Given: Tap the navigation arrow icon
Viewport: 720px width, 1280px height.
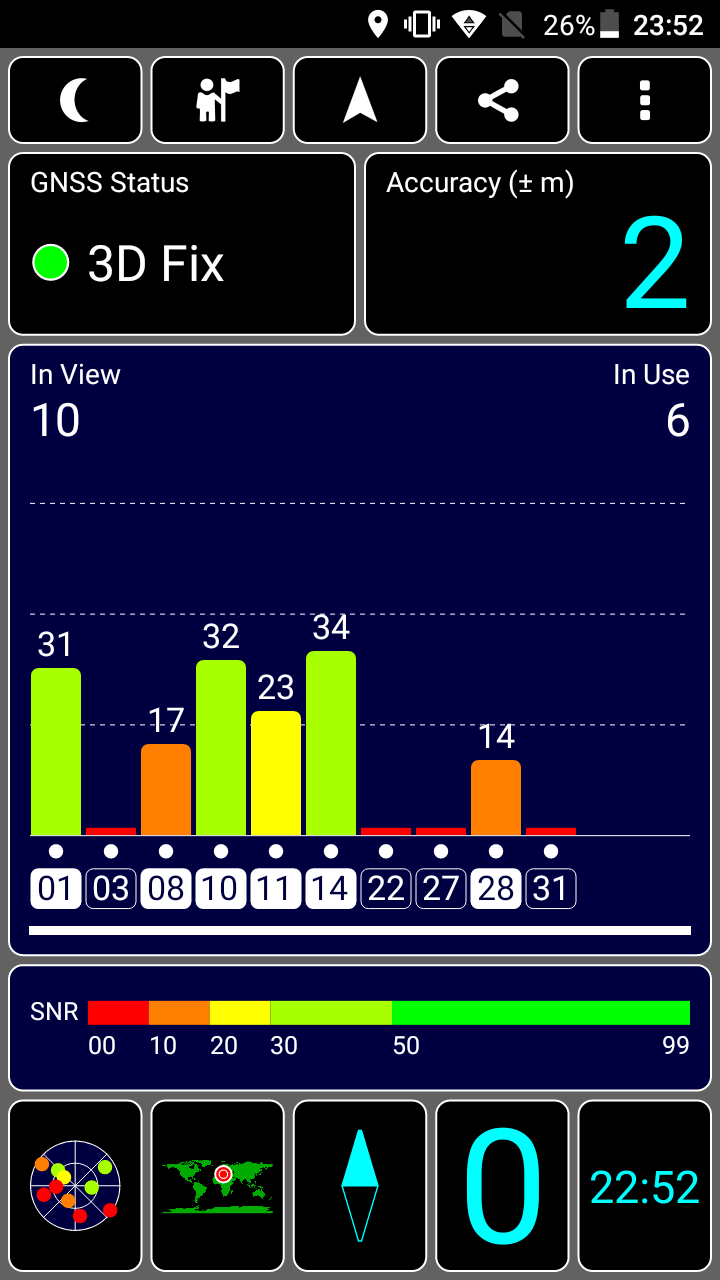Looking at the screenshot, I should click(360, 100).
